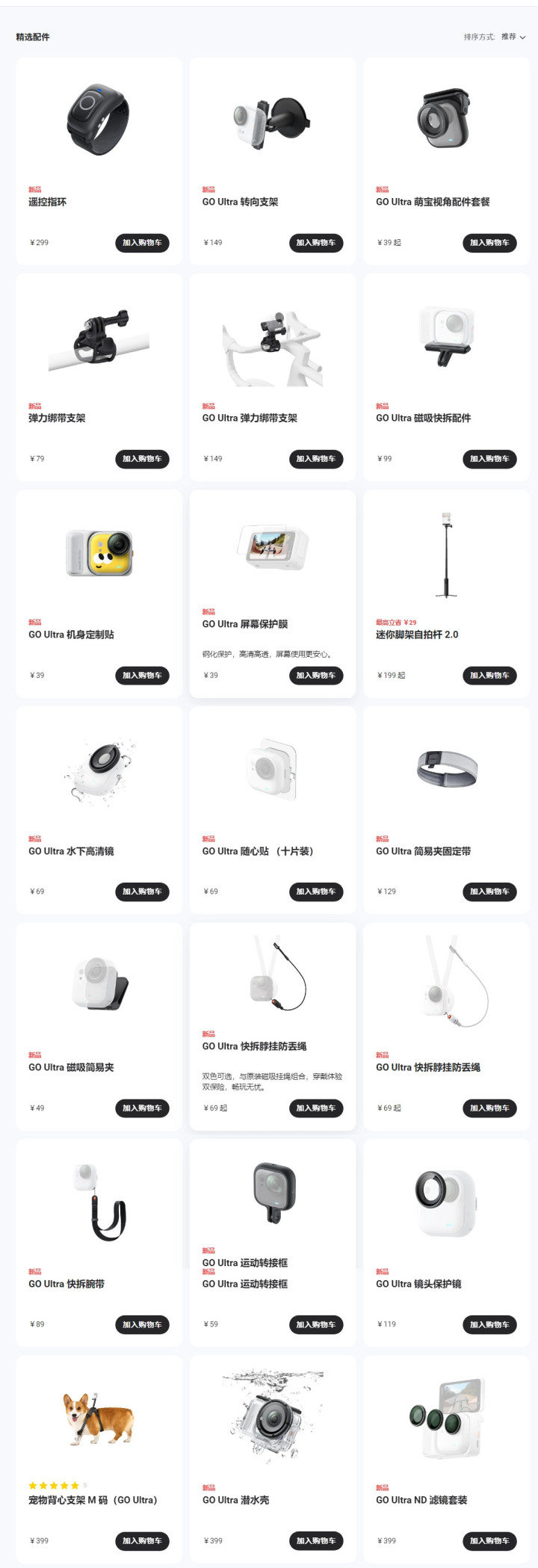Add GO Ultra 磁吸快拆配件 to cart
The width and height of the screenshot is (538, 1568).
click(x=489, y=459)
